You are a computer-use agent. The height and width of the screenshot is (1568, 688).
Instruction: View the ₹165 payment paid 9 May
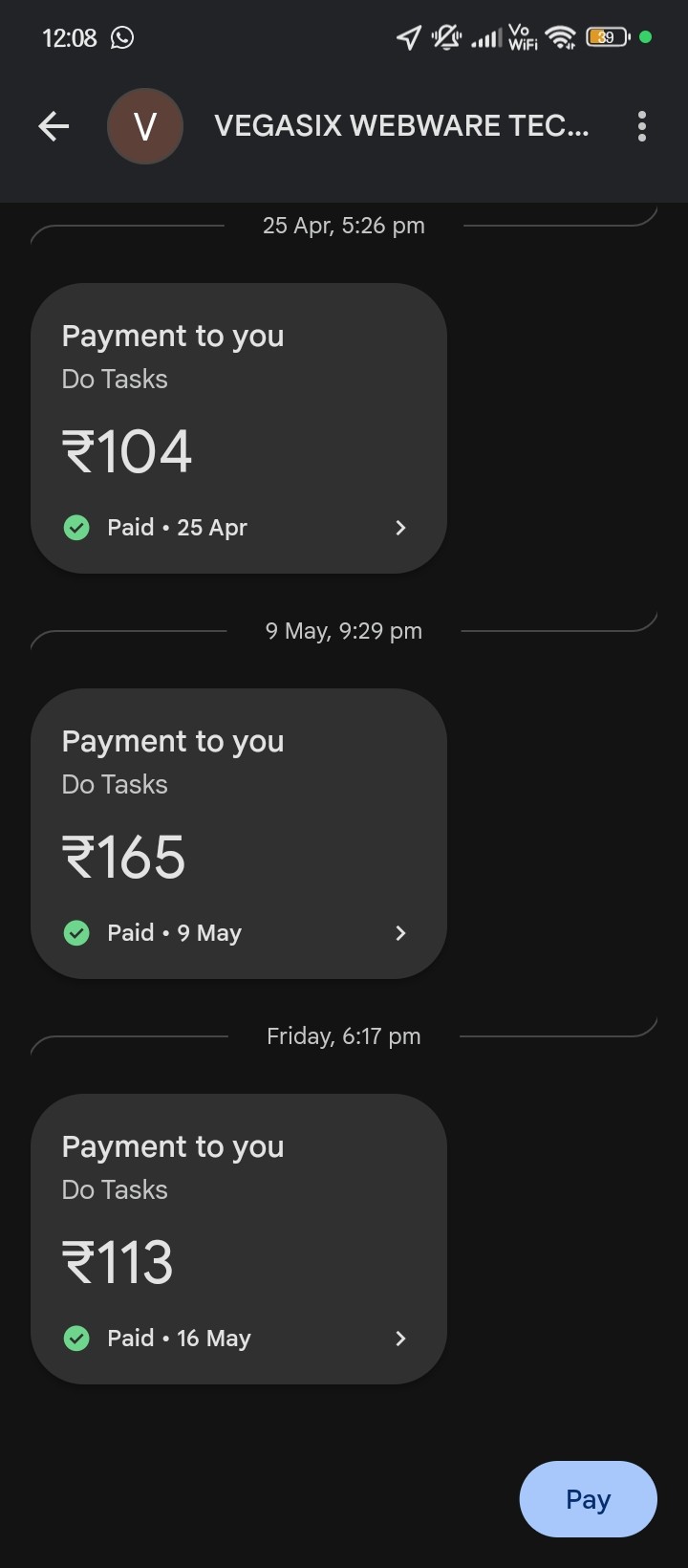click(x=239, y=834)
